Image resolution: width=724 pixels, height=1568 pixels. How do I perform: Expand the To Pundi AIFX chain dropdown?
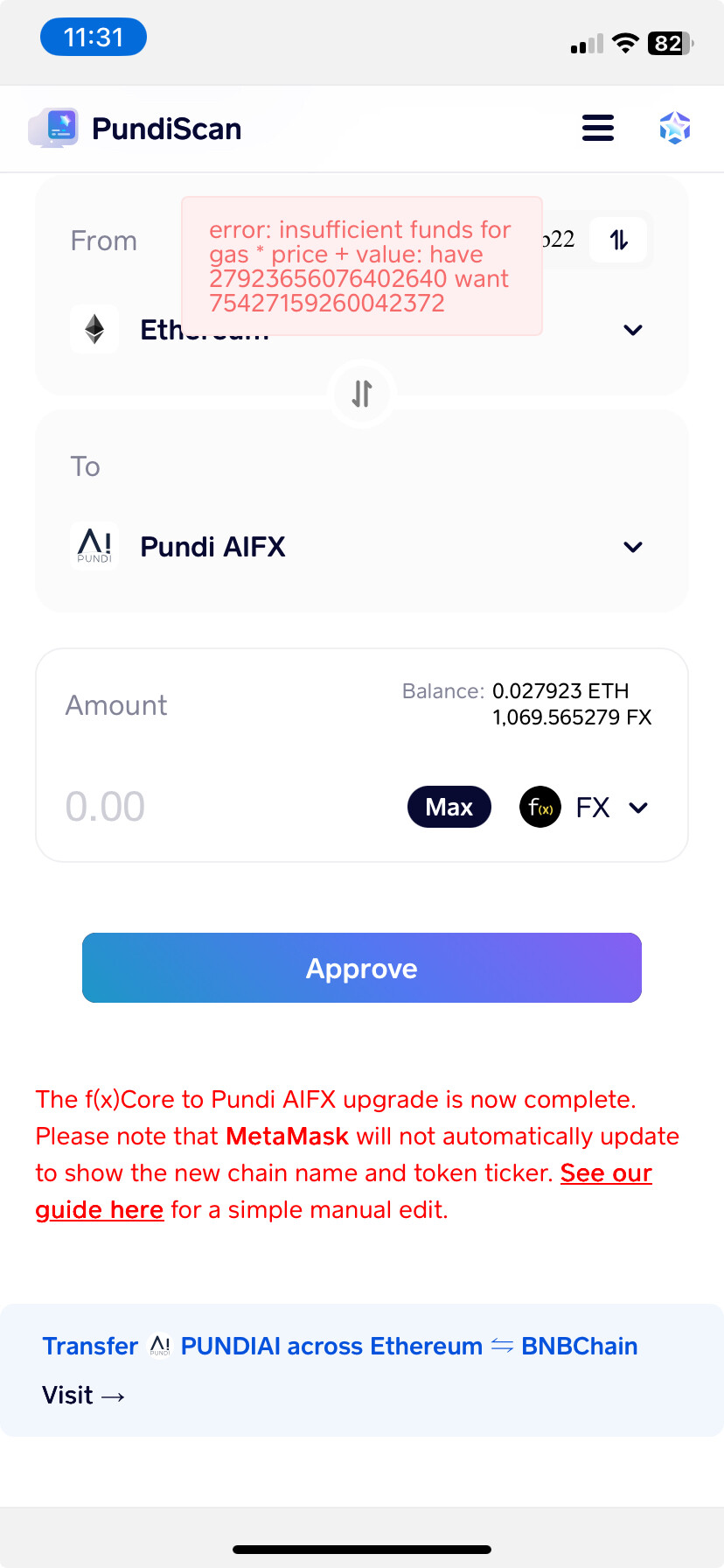[x=633, y=547]
